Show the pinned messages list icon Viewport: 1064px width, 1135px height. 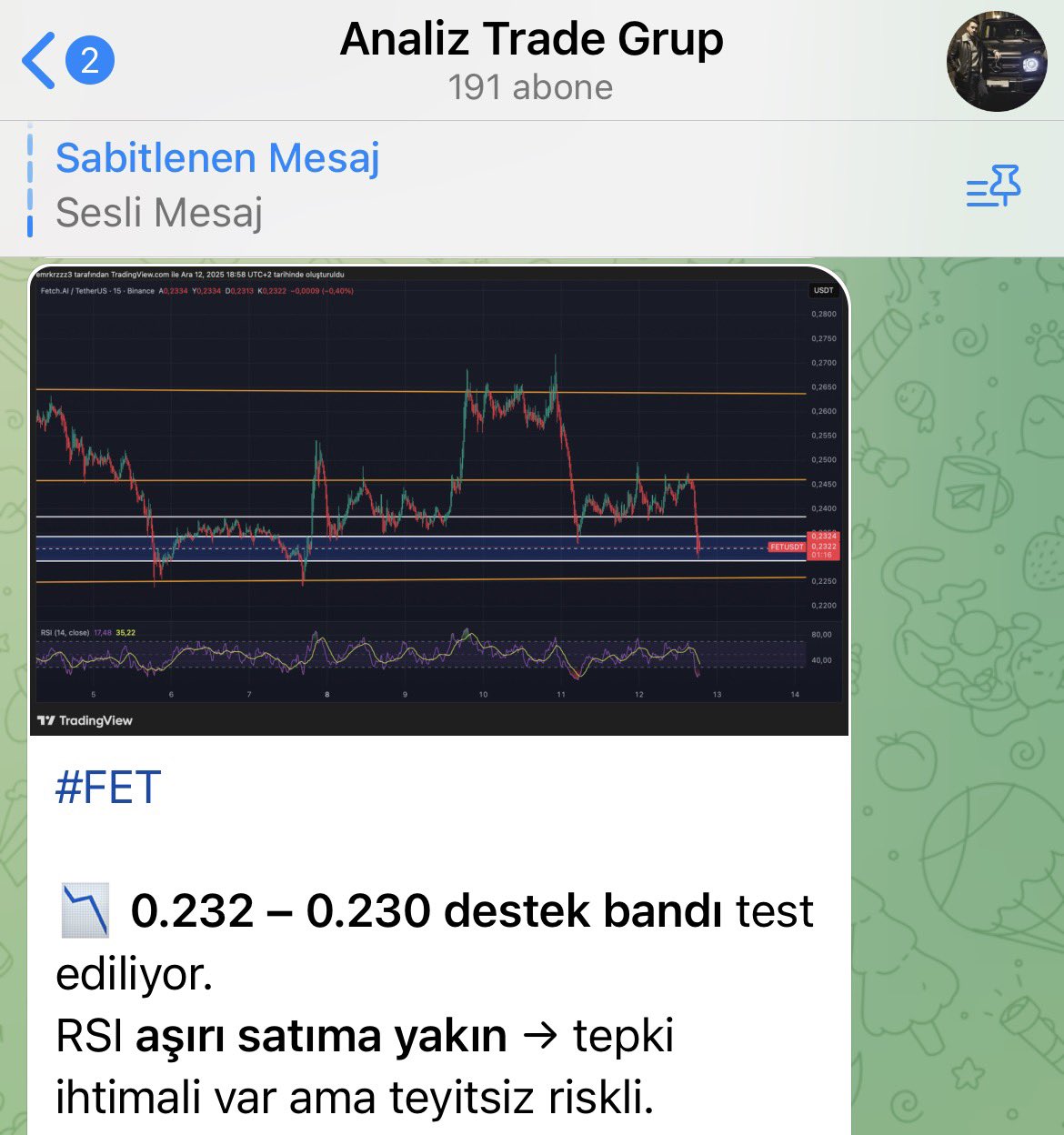tap(993, 186)
